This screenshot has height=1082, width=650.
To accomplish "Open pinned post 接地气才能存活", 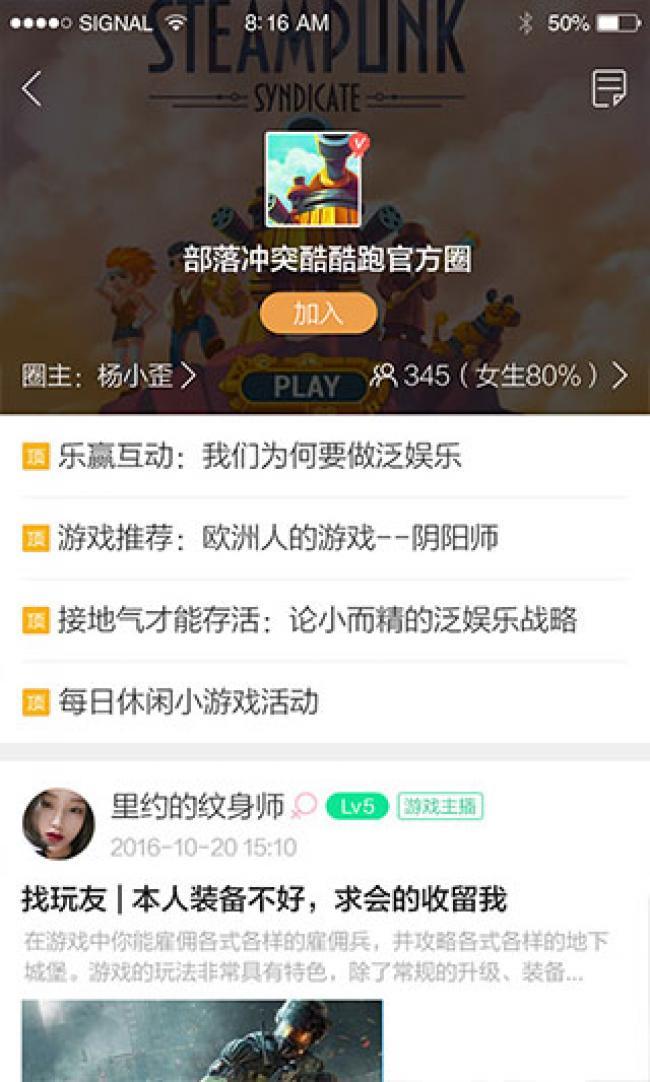I will [x=317, y=620].
